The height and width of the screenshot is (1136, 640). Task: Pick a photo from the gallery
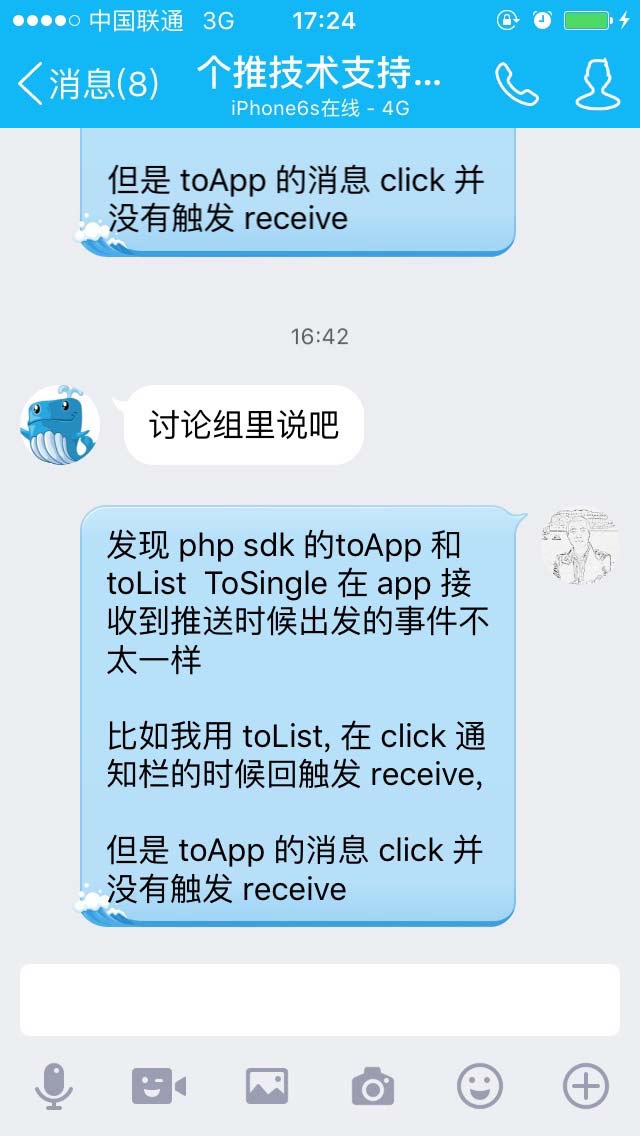point(267,1085)
